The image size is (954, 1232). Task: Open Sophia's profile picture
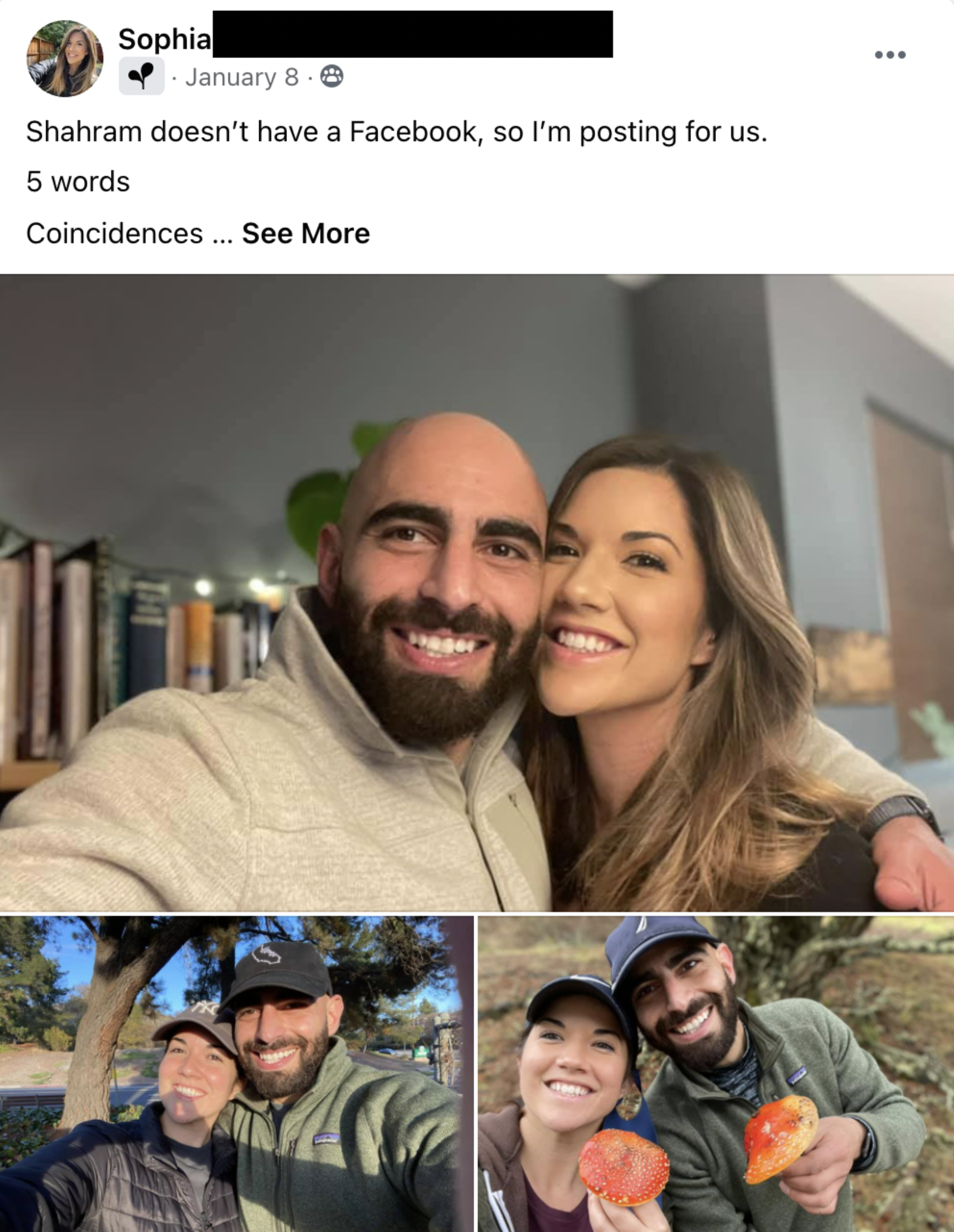point(65,59)
